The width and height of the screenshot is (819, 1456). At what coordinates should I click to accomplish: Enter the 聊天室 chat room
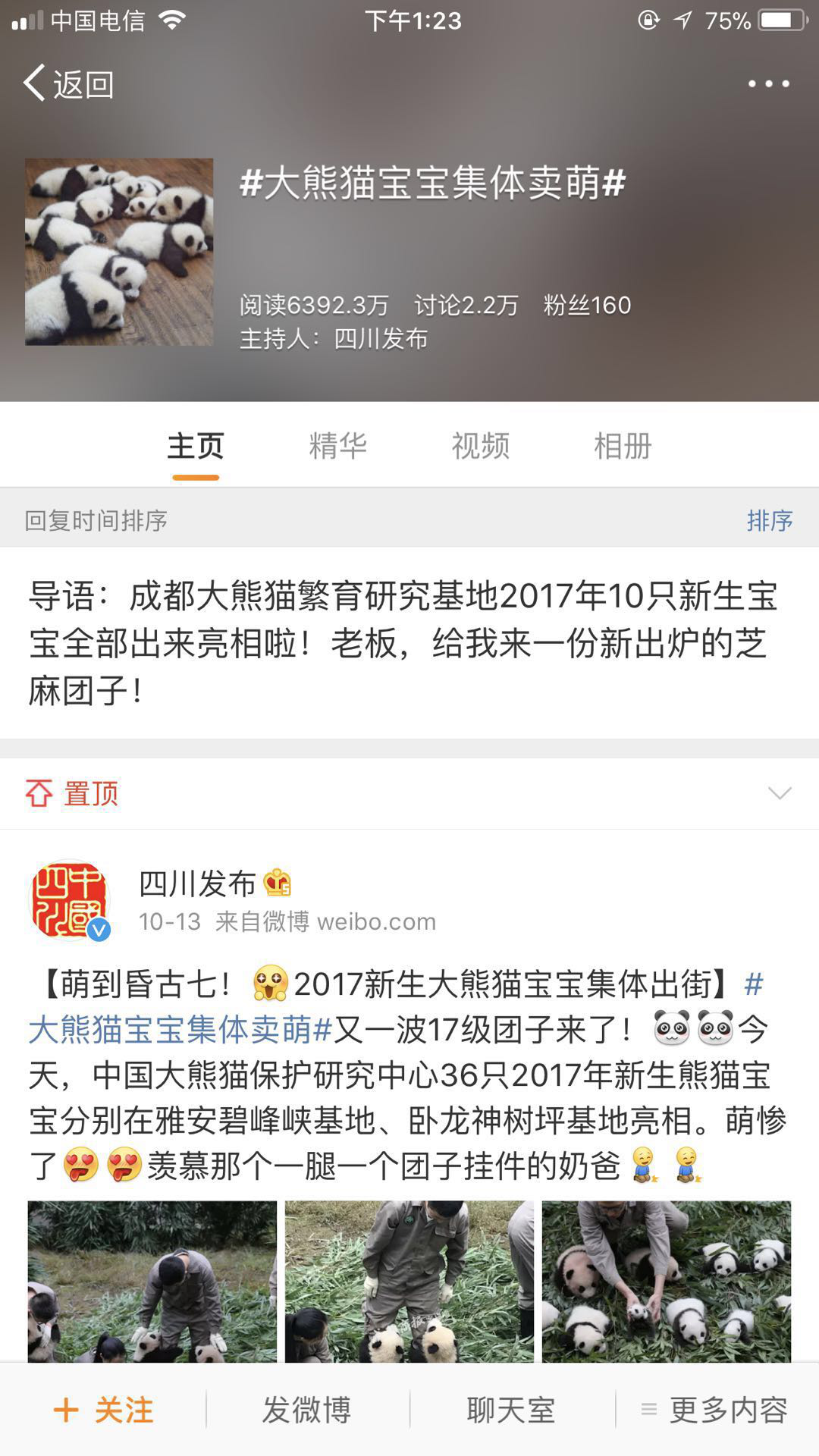click(x=511, y=1410)
